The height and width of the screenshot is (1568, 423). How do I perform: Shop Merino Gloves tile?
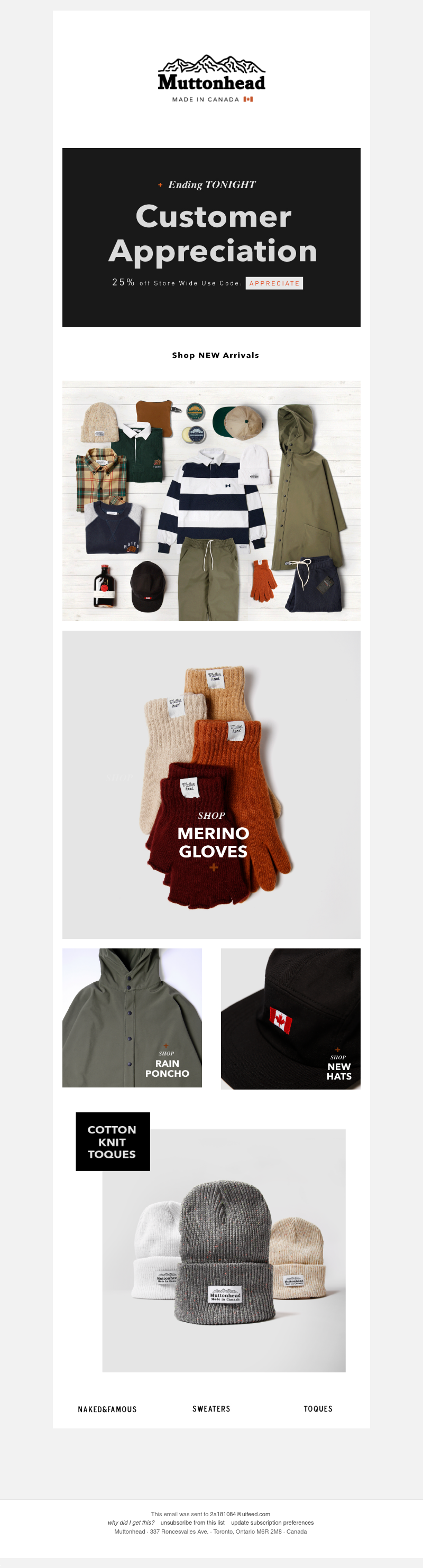(x=211, y=784)
